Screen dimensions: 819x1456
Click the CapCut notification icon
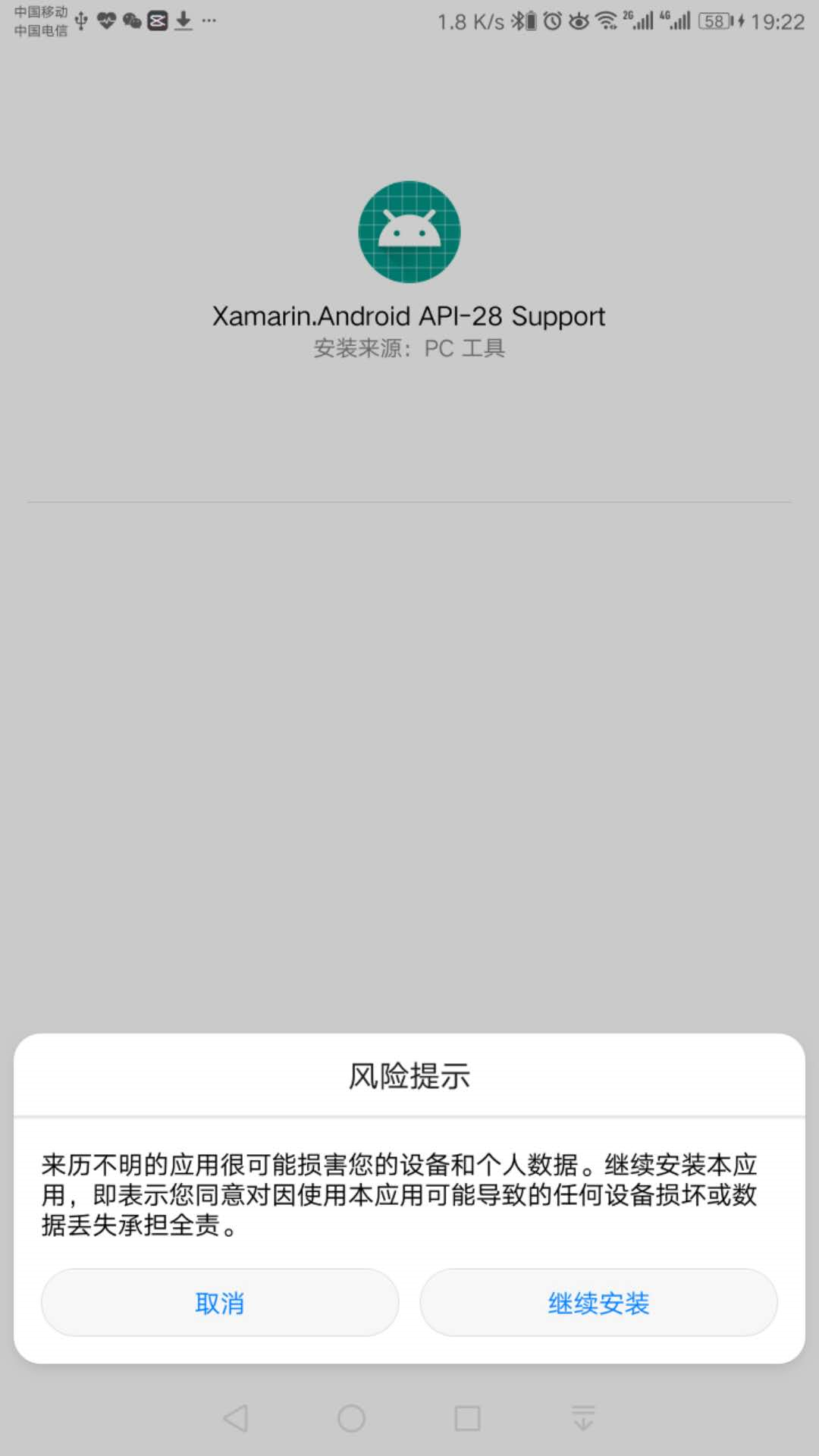point(157,20)
